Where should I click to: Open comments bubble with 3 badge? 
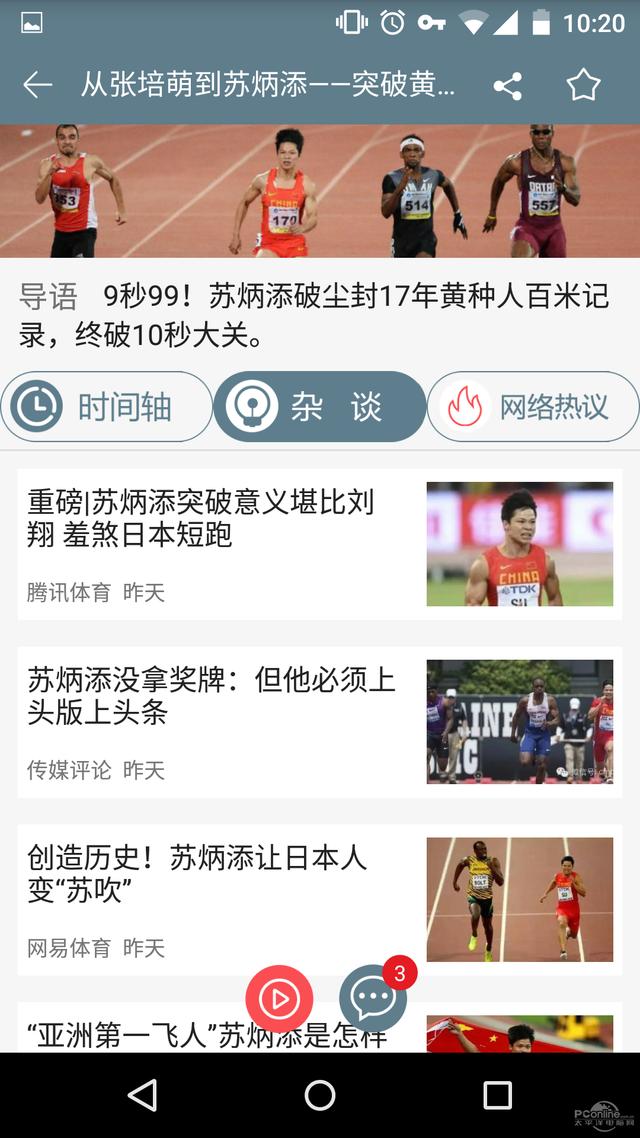pyautogui.click(x=374, y=997)
